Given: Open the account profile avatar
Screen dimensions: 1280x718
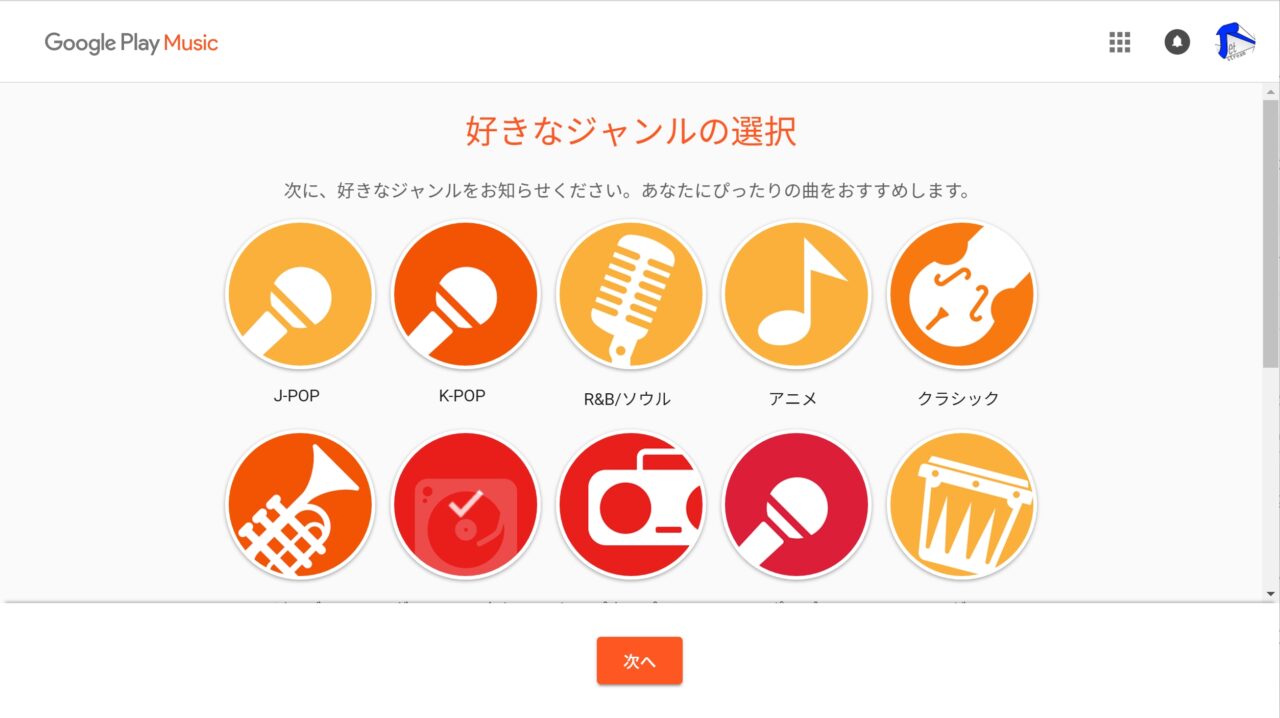Looking at the screenshot, I should click(1235, 42).
